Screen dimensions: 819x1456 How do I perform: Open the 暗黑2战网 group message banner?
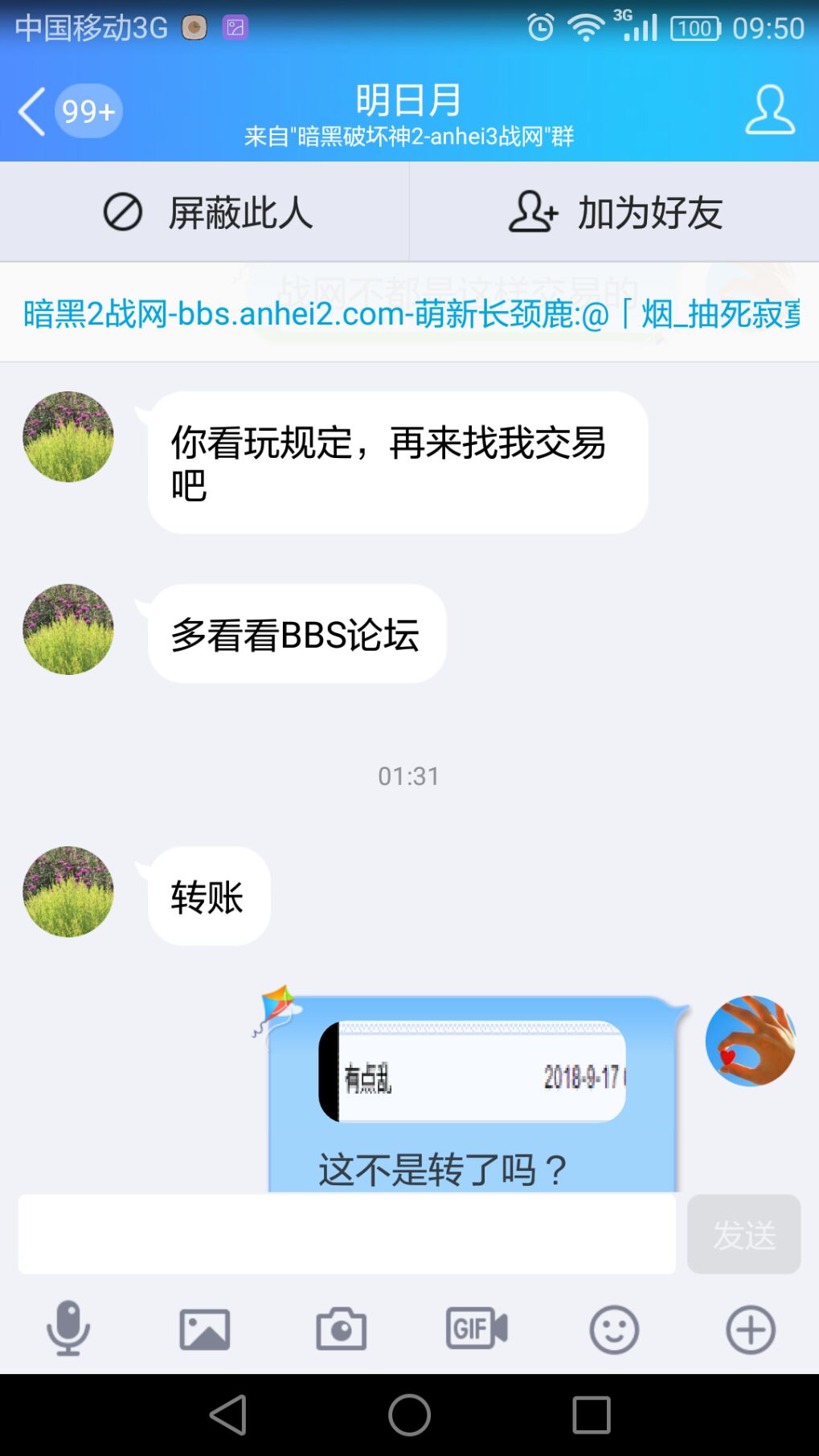tap(410, 313)
